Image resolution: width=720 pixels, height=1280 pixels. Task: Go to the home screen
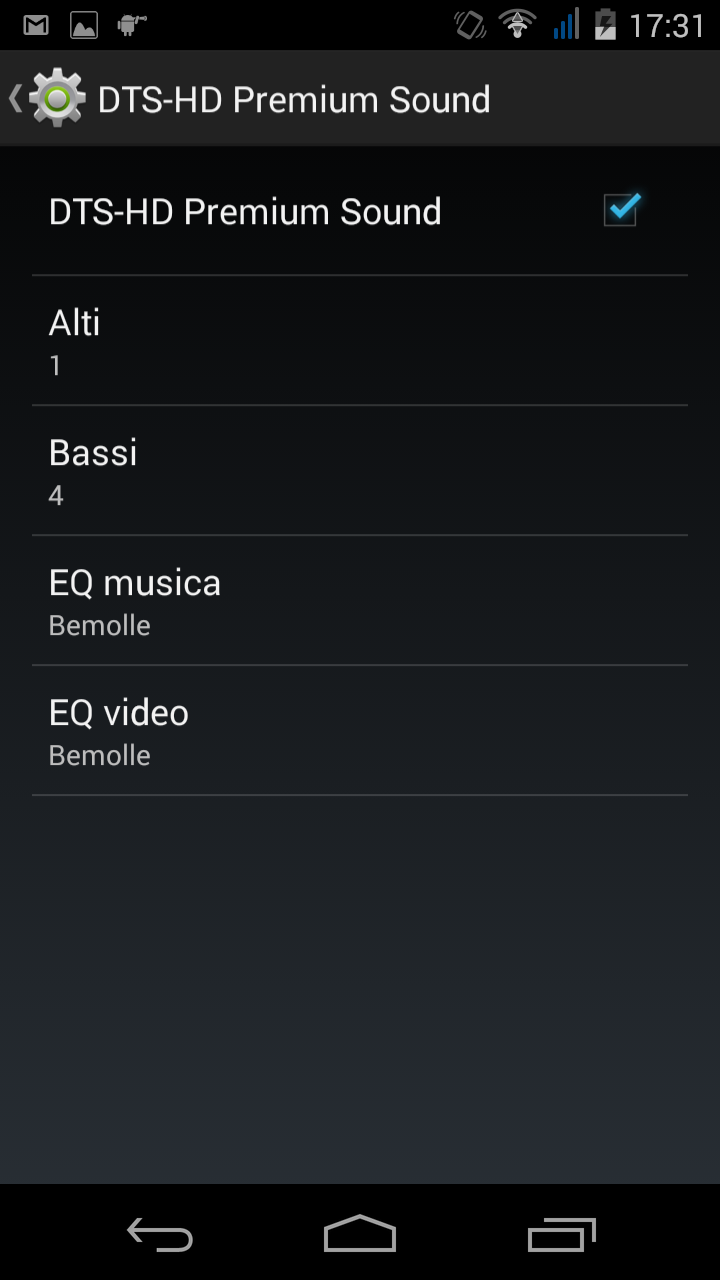[360, 1234]
